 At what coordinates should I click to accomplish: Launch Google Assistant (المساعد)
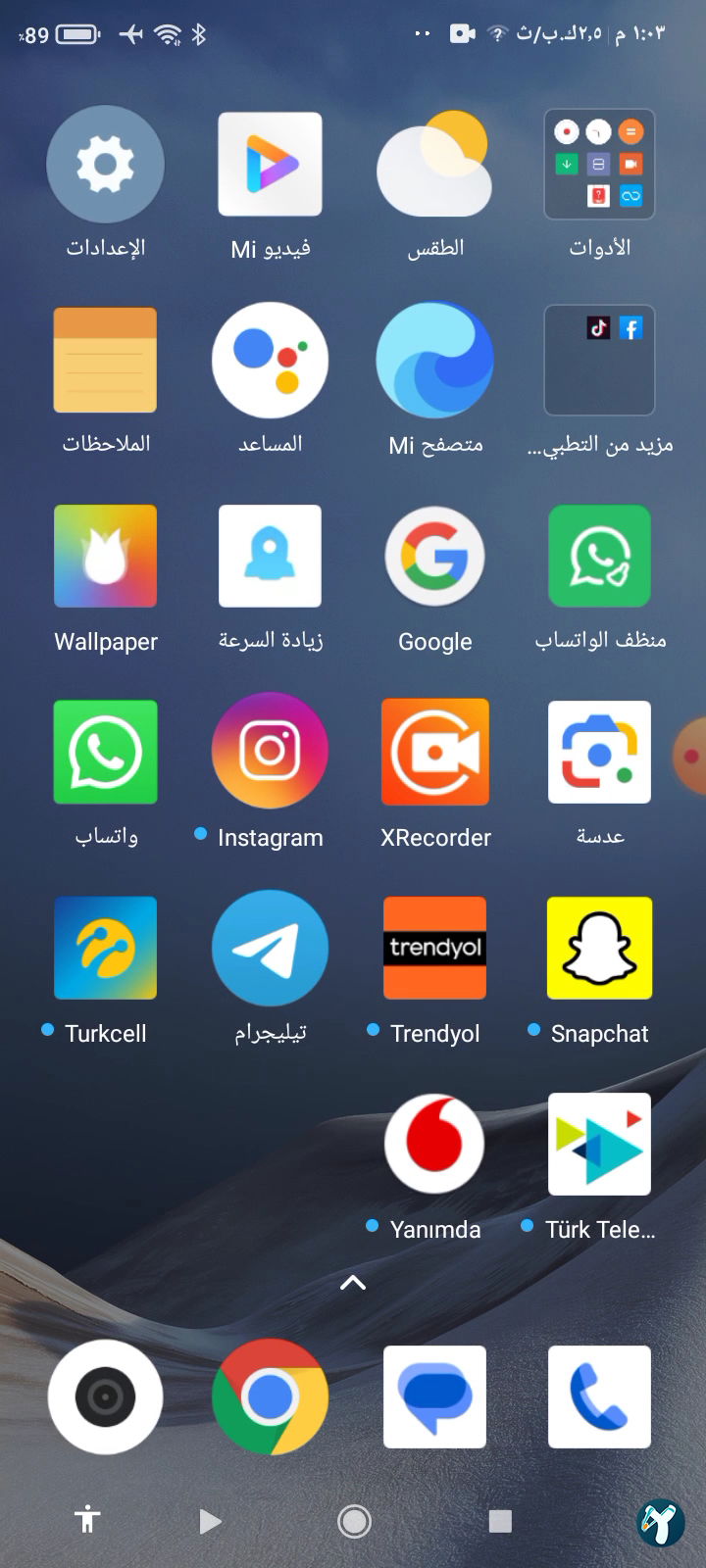coord(270,360)
